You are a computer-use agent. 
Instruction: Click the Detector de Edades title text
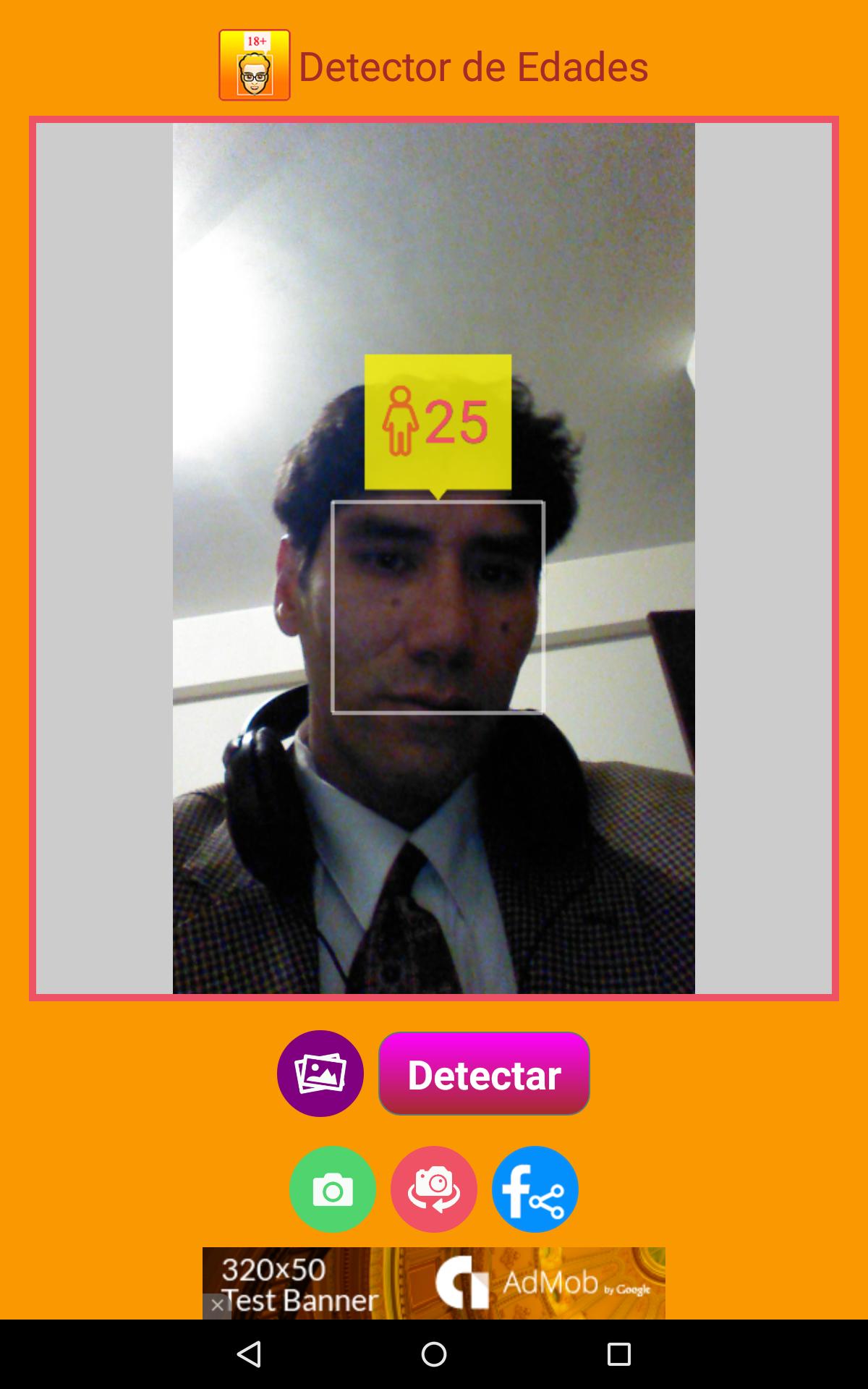pos(474,67)
